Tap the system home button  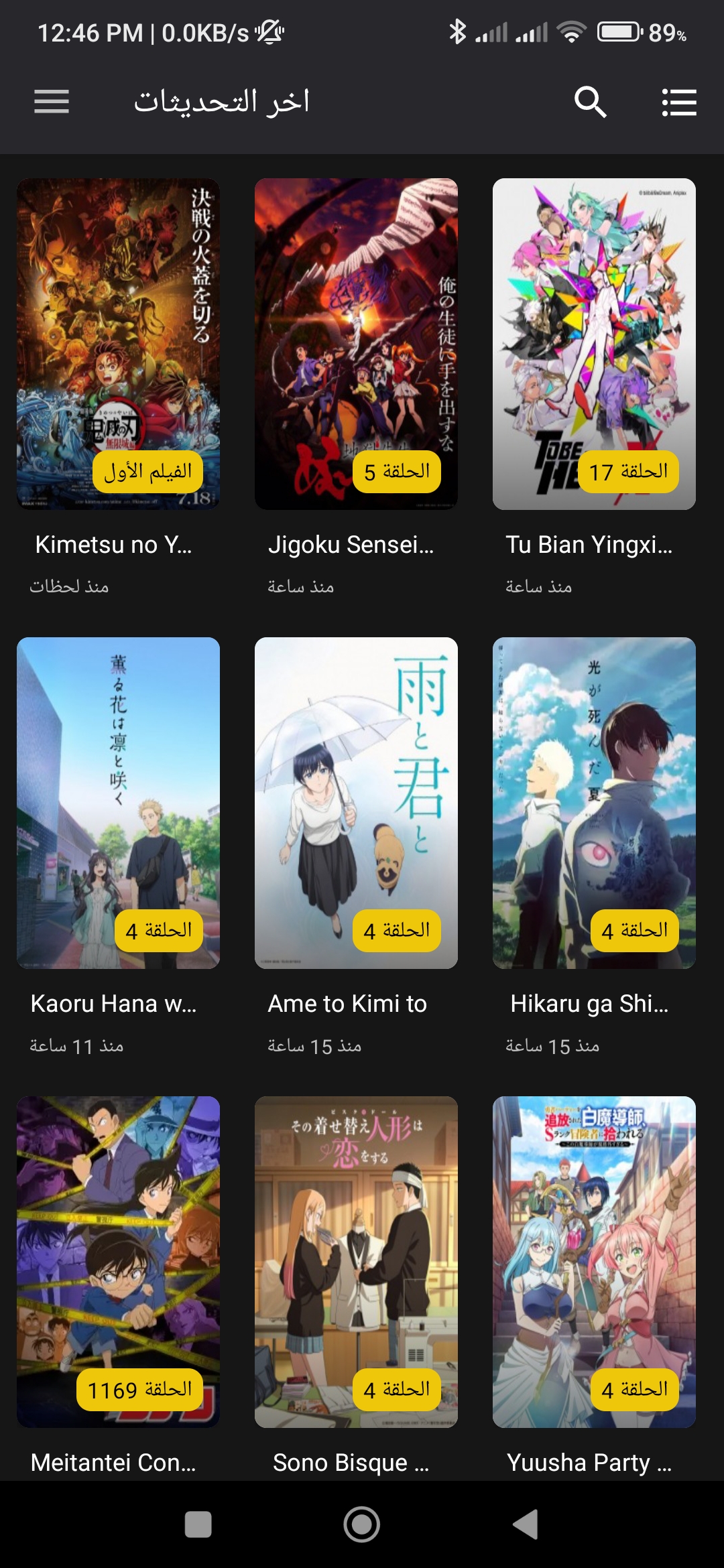[362, 1524]
